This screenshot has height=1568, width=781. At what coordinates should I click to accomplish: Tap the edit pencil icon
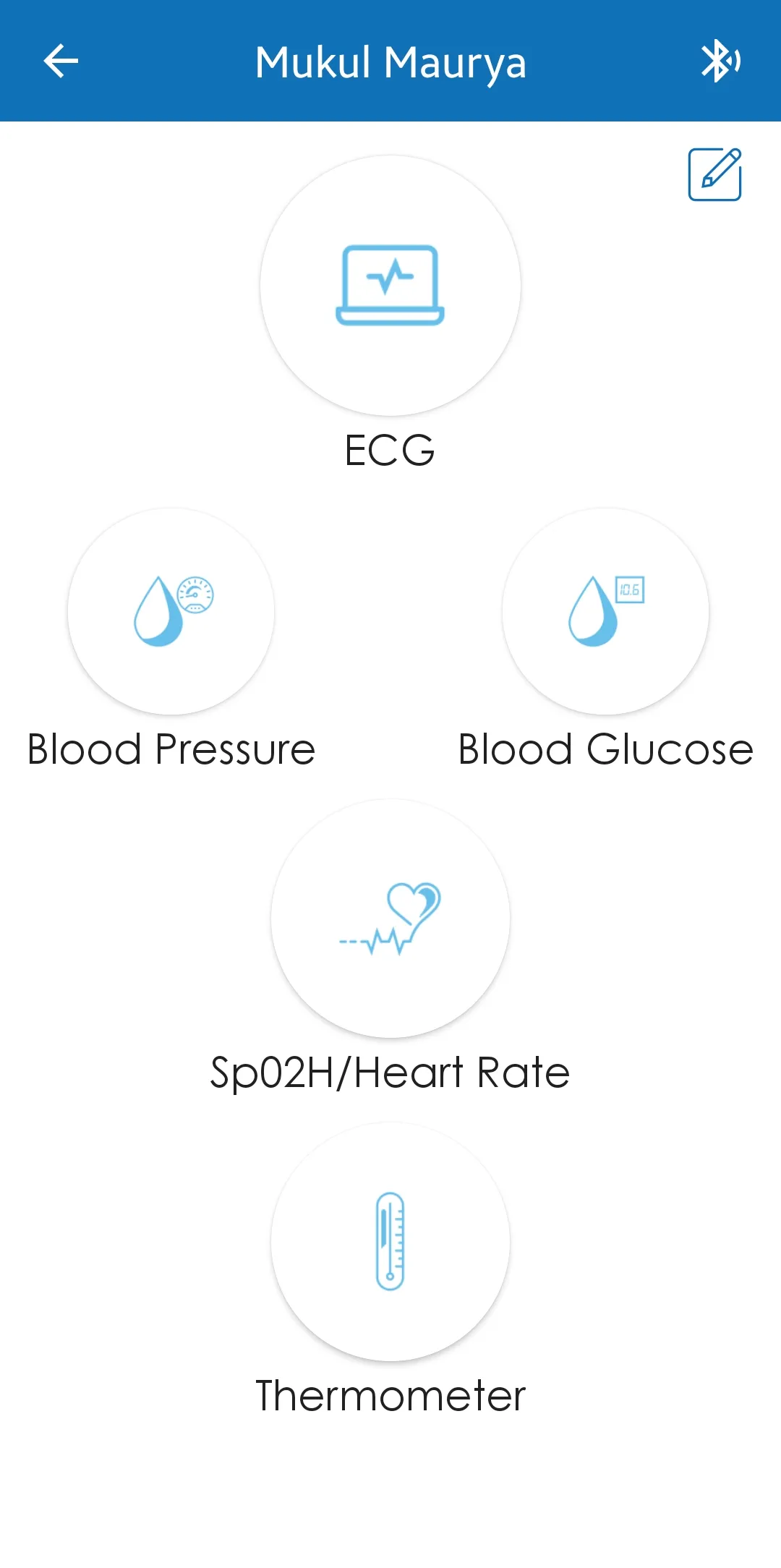pos(714,174)
